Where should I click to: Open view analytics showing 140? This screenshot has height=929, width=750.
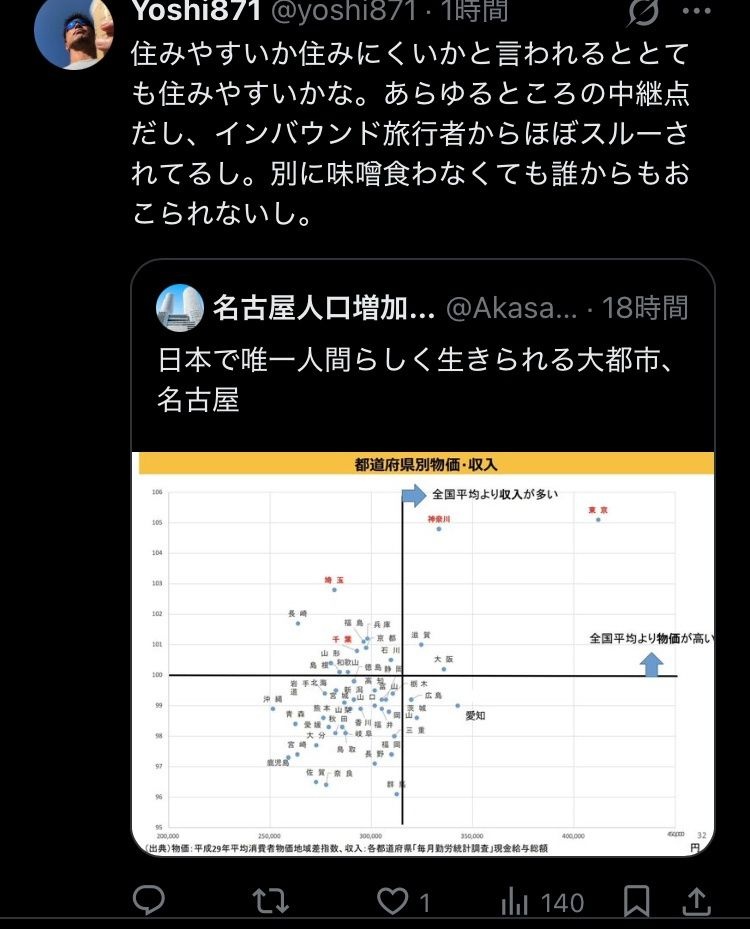541,902
